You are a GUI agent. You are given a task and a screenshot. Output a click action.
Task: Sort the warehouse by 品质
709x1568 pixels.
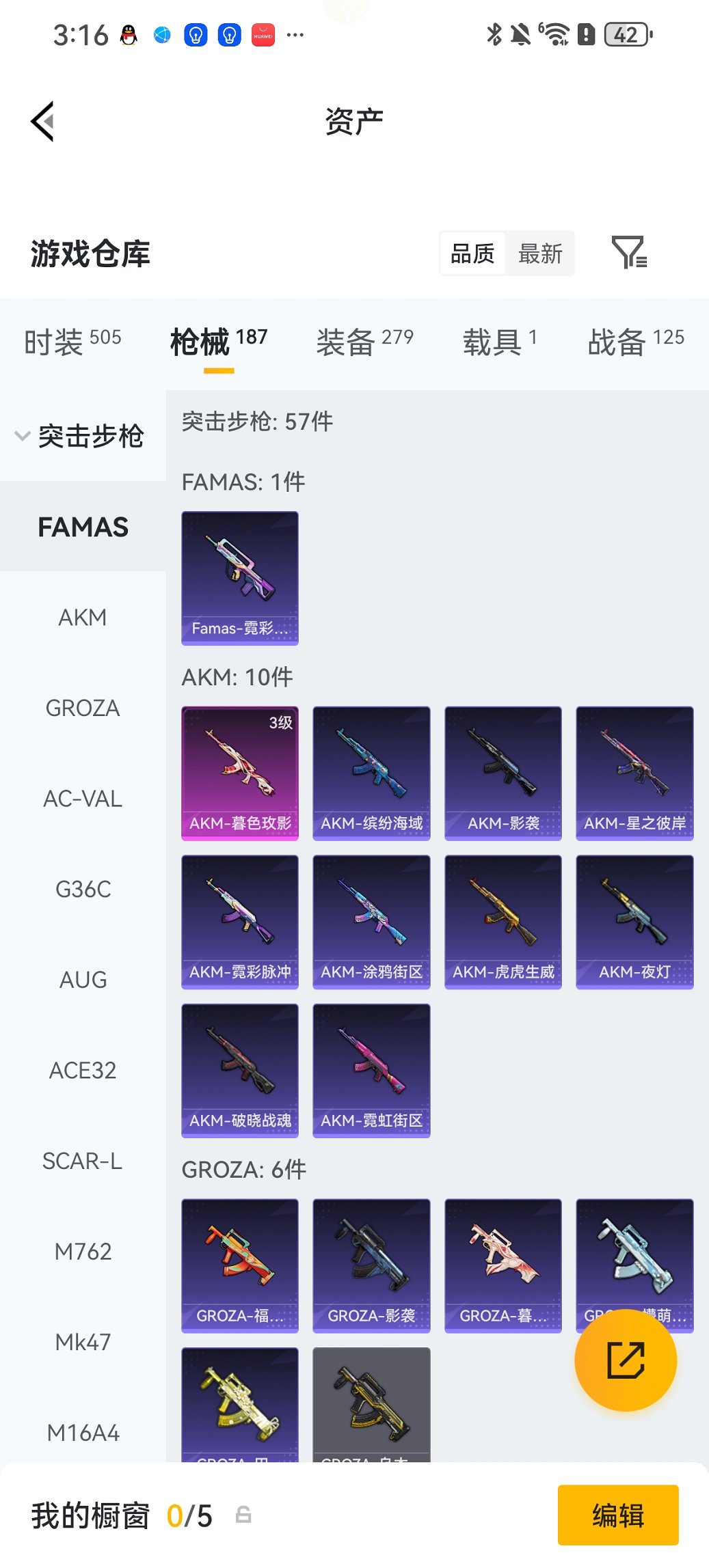[x=472, y=253]
